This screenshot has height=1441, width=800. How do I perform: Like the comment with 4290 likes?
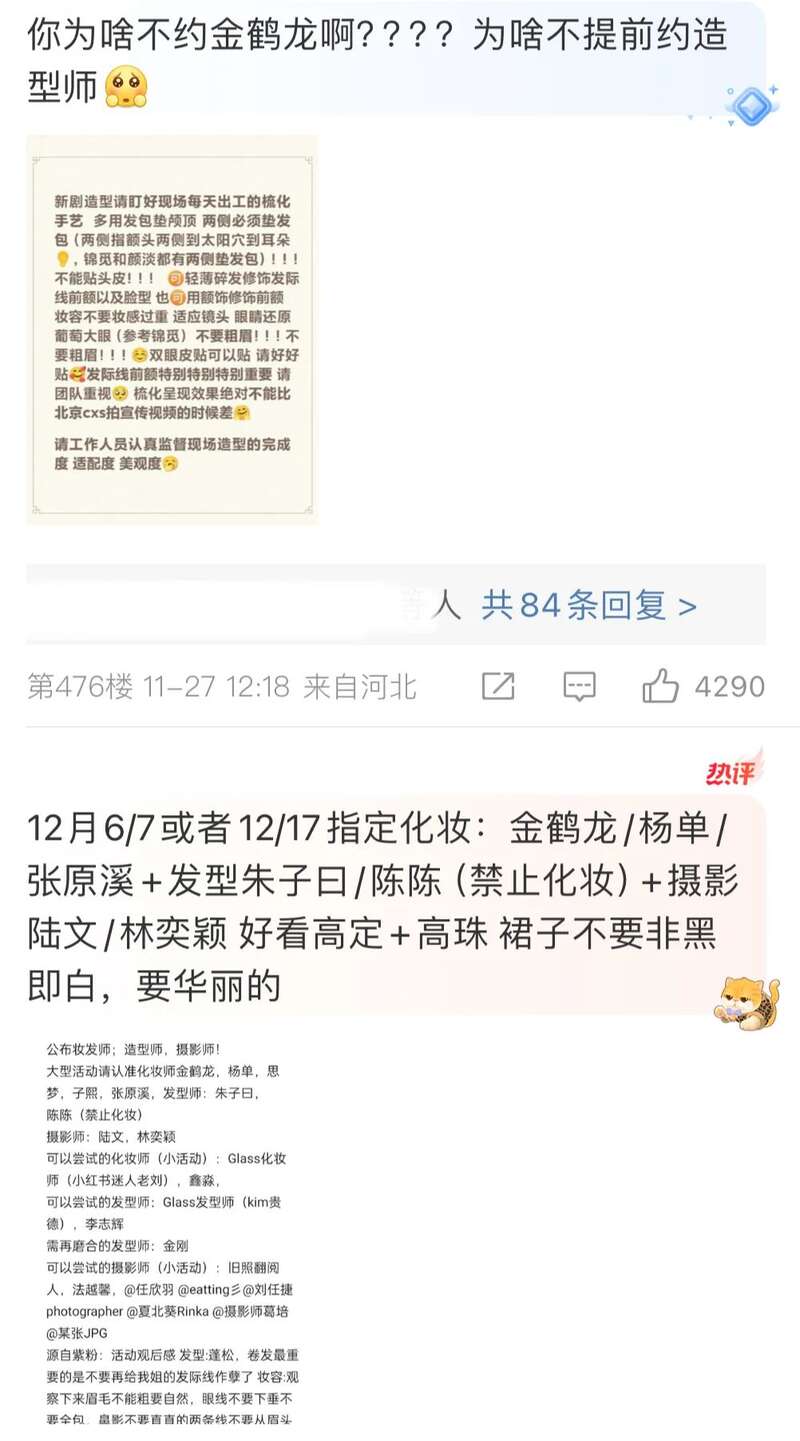click(x=661, y=686)
